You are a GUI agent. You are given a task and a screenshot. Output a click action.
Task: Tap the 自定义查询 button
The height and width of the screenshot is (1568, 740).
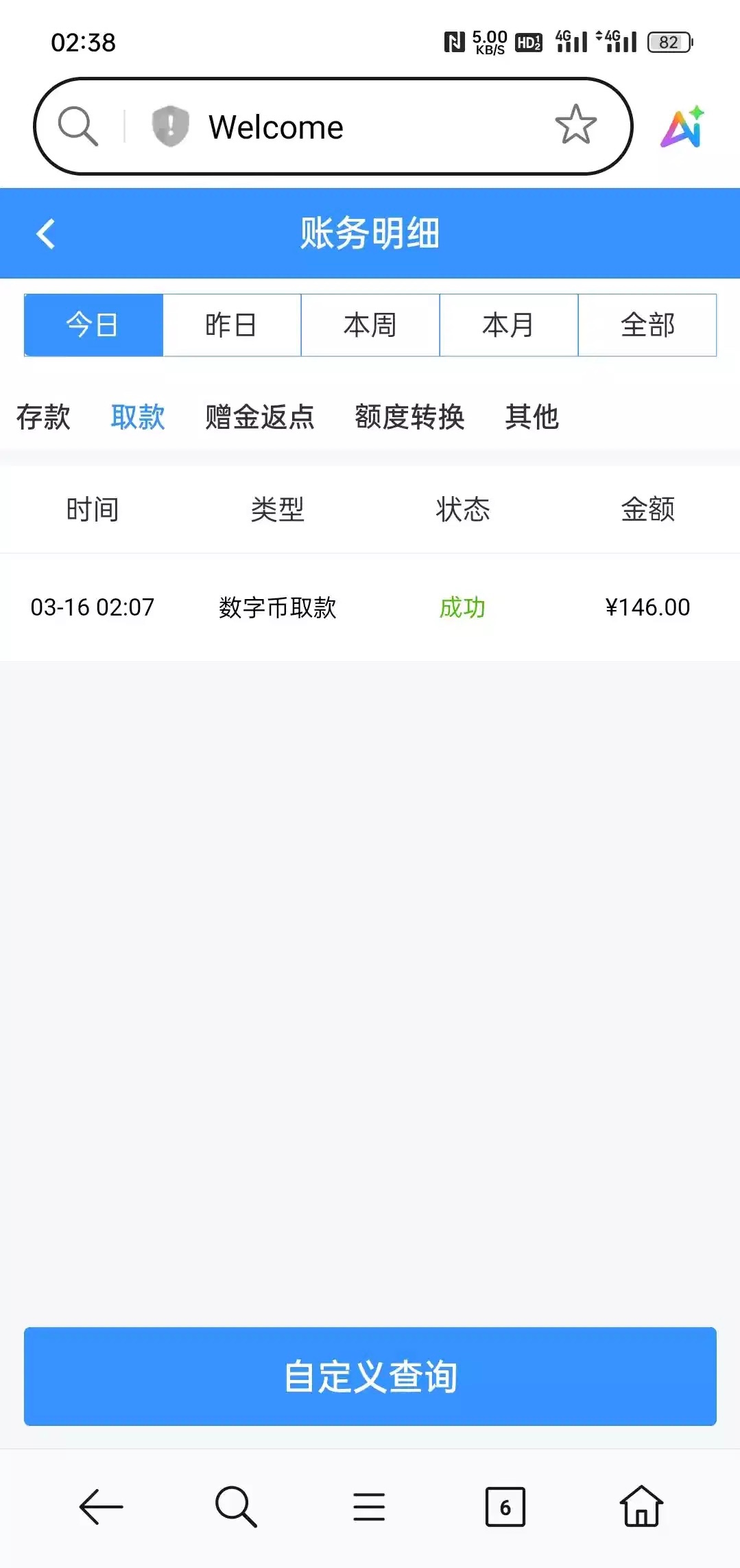(x=370, y=1376)
